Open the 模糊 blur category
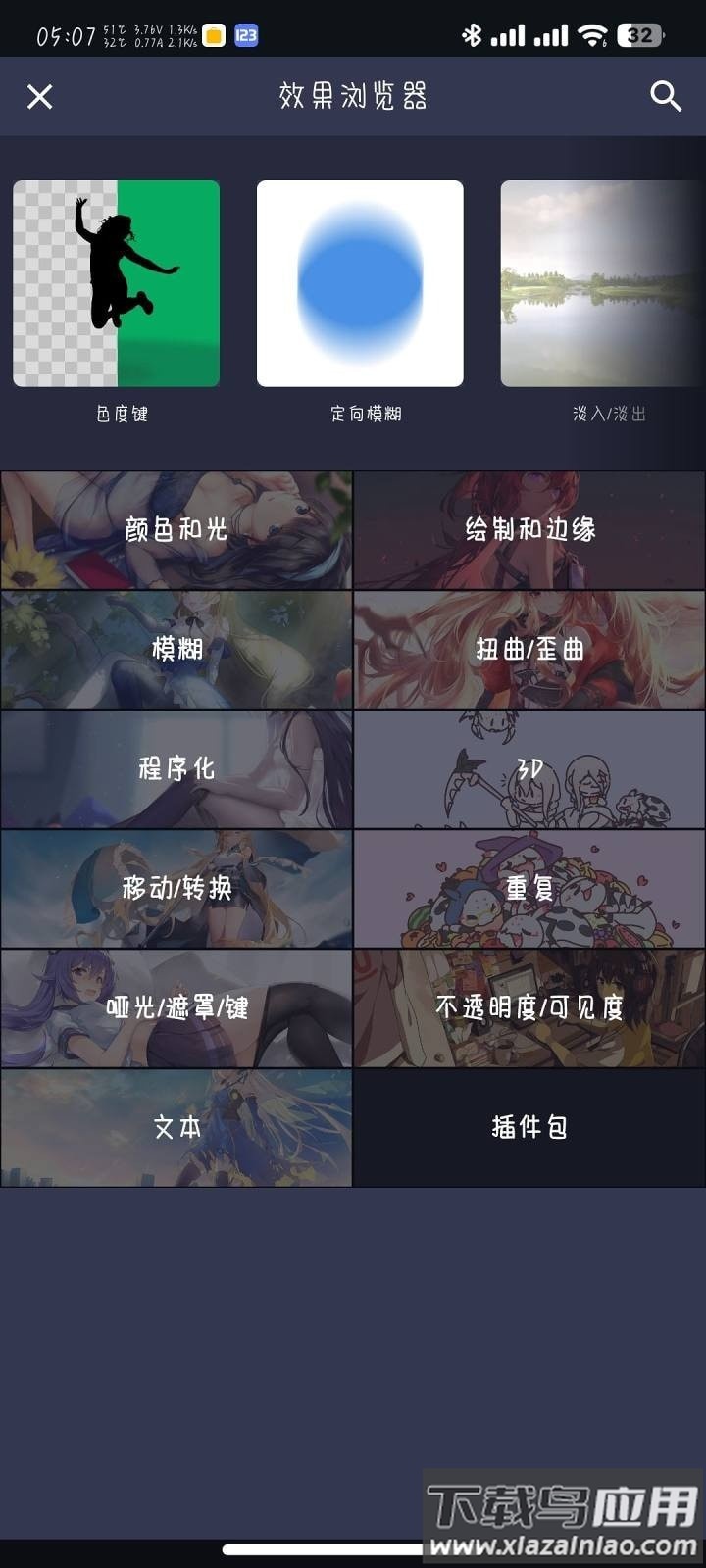The width and height of the screenshot is (706, 1568). 176,649
